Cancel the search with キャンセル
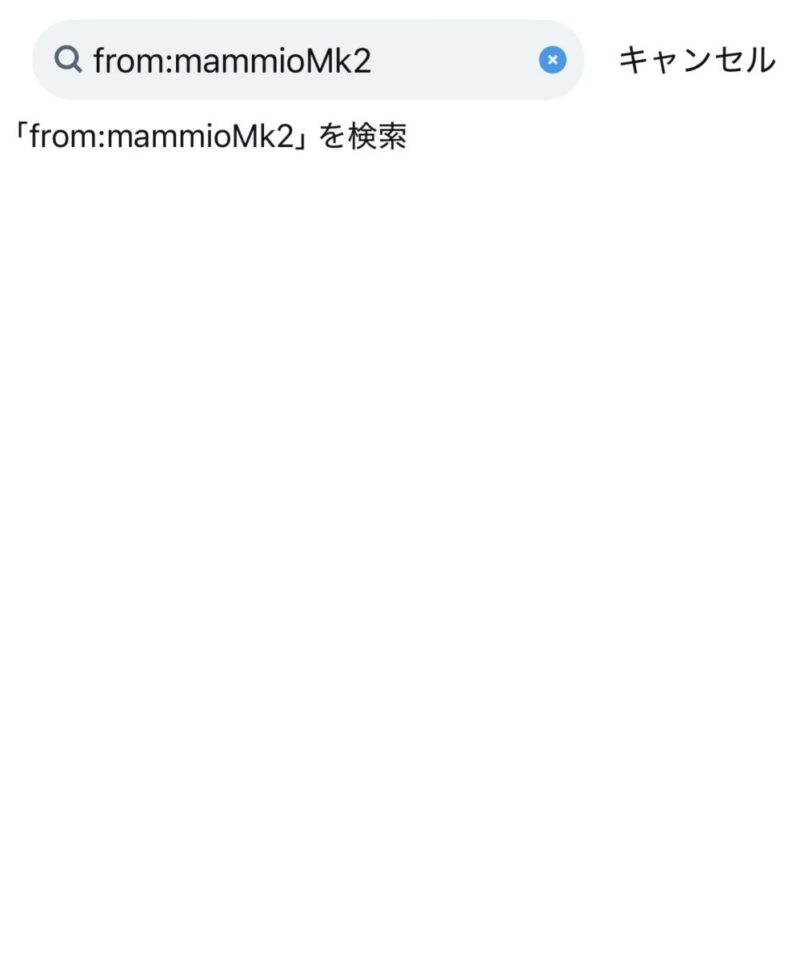 click(x=696, y=61)
